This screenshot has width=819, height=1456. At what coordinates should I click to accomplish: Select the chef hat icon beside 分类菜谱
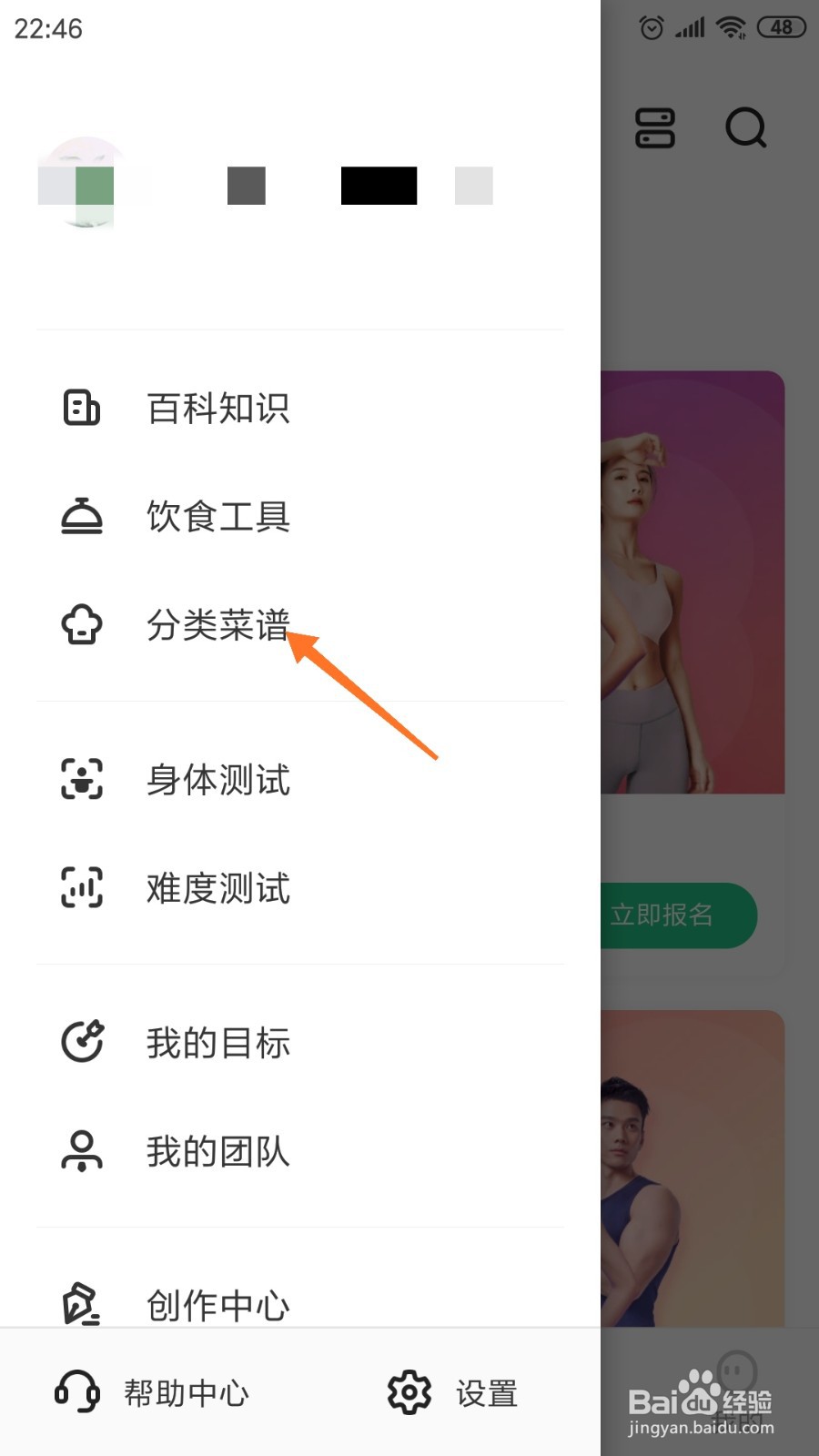coord(81,625)
